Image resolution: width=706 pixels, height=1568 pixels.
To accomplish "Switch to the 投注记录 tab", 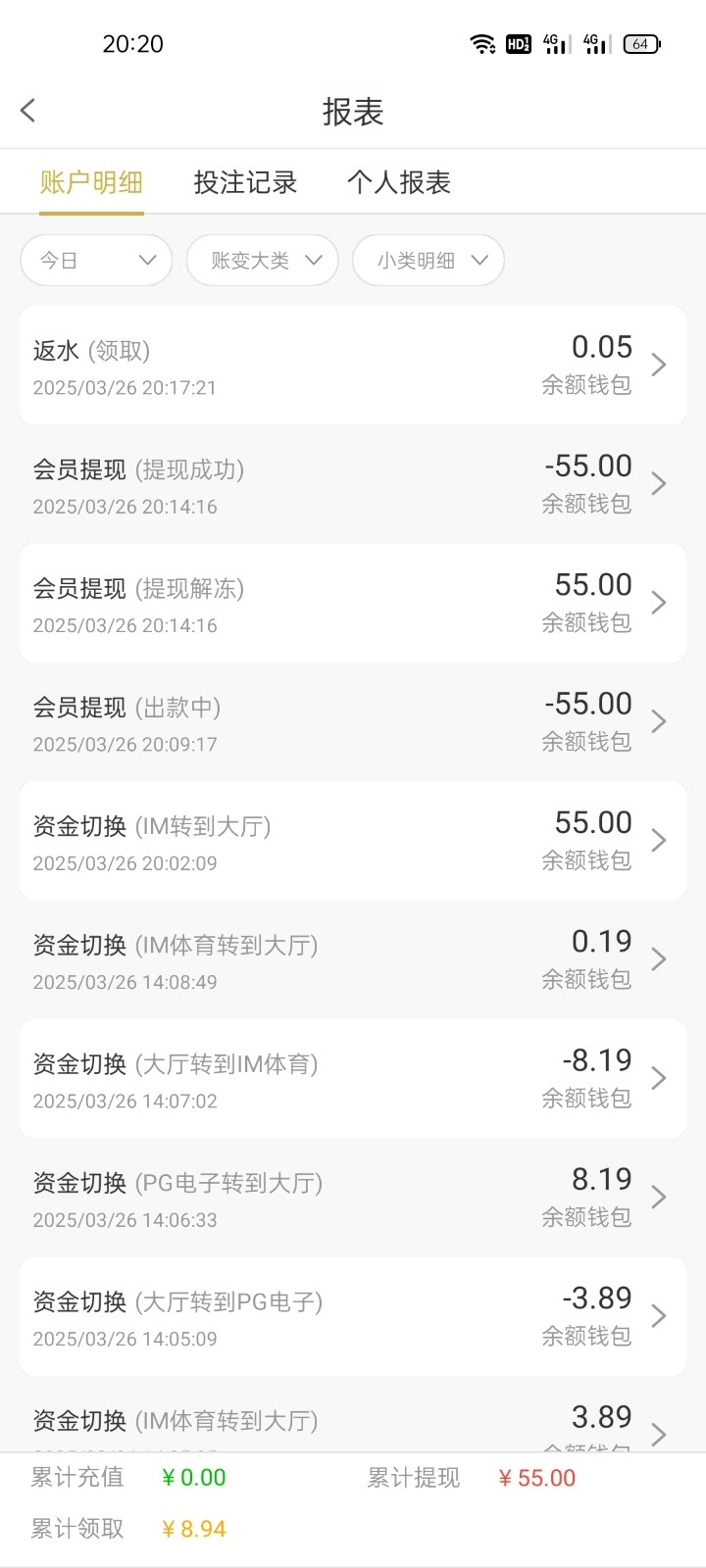I will tap(245, 182).
